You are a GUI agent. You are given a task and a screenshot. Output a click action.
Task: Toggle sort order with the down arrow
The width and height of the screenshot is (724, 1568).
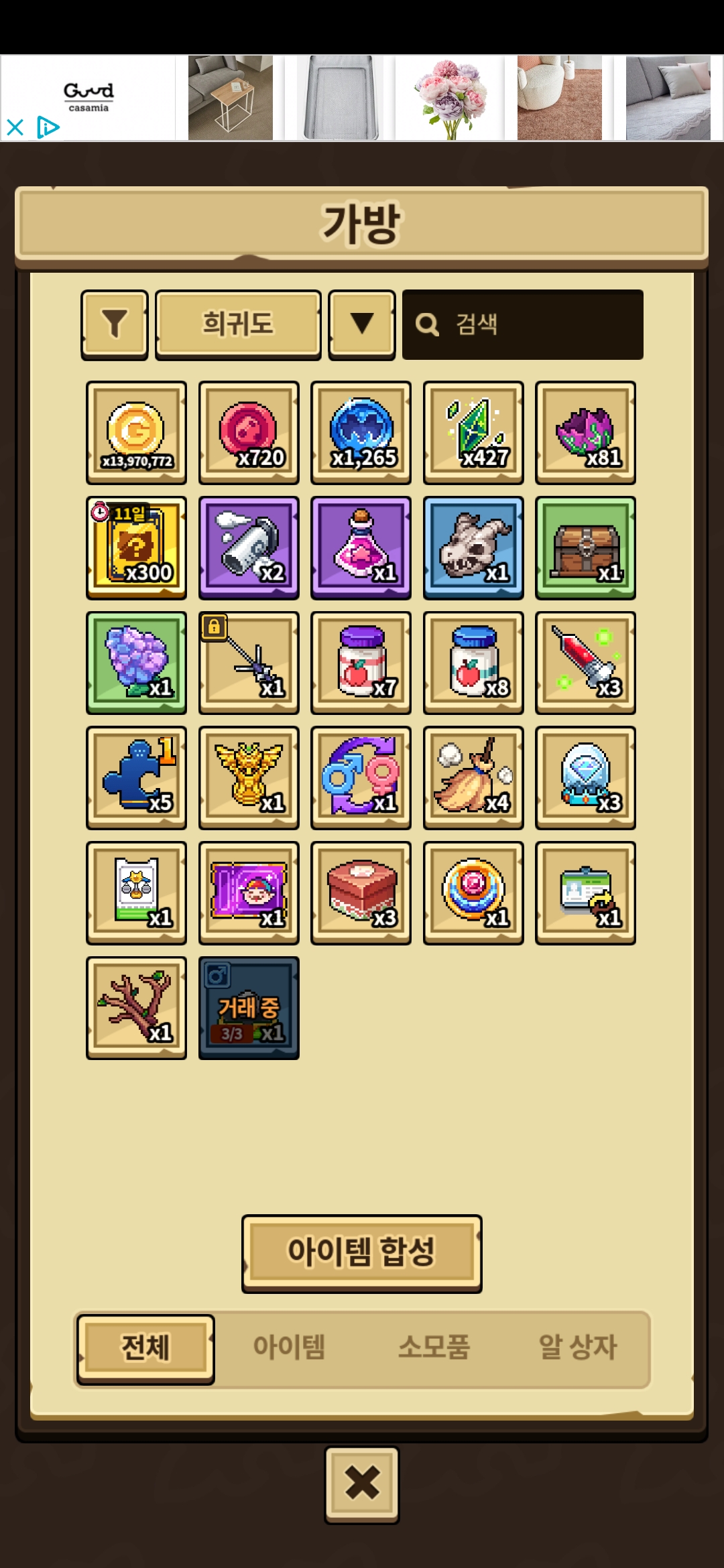(361, 324)
